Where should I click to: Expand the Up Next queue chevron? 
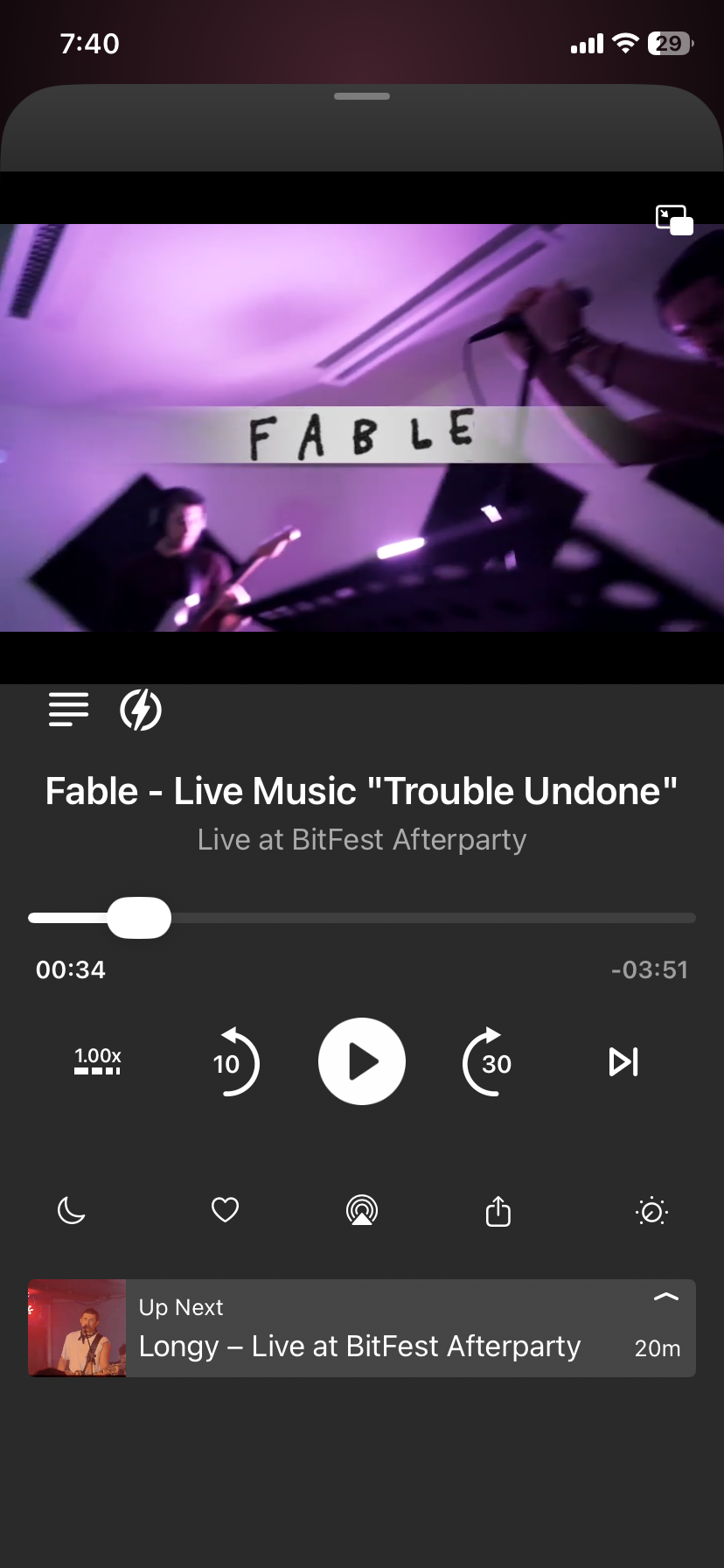point(666,1297)
